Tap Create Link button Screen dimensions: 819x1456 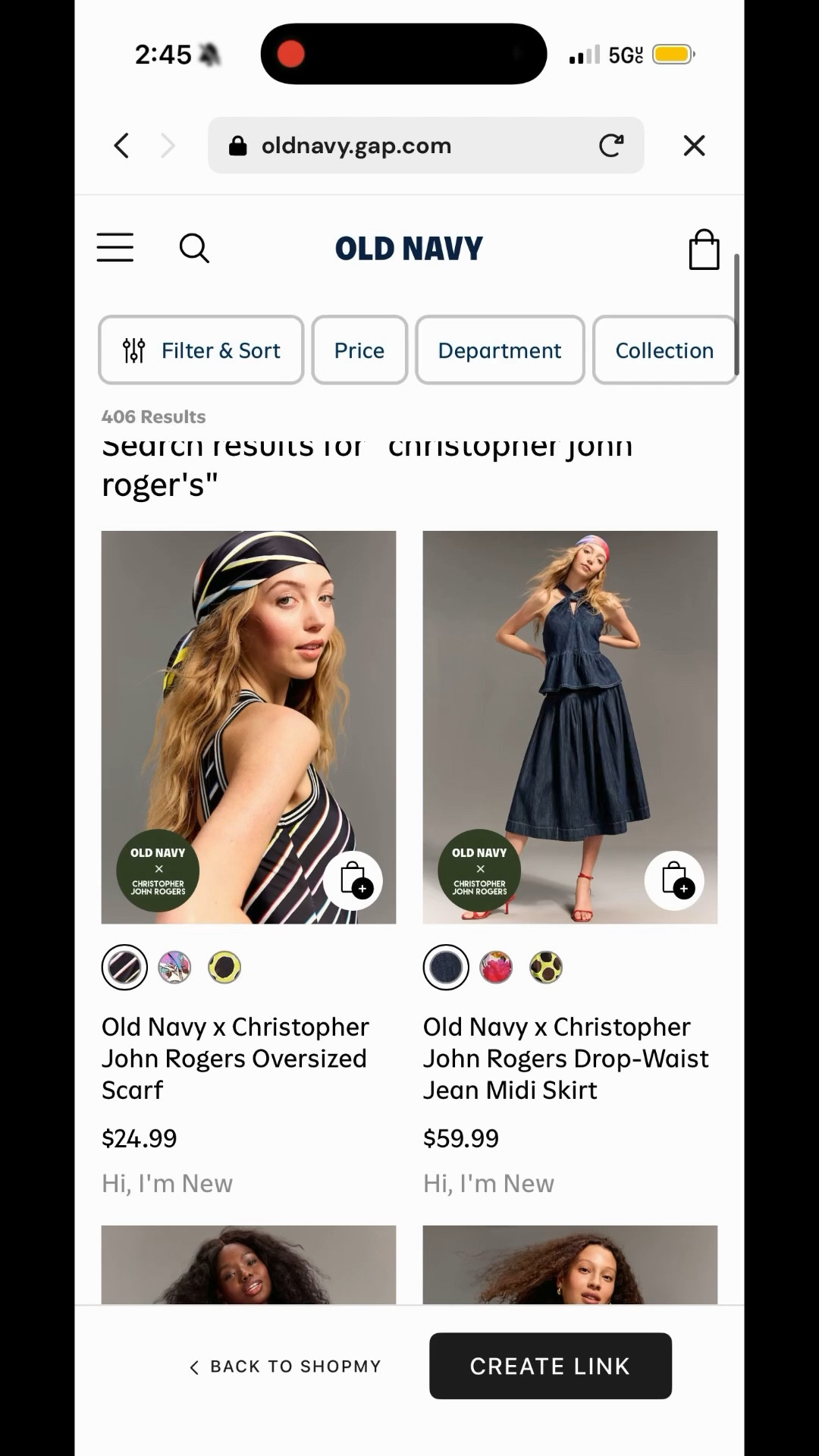tap(551, 1366)
